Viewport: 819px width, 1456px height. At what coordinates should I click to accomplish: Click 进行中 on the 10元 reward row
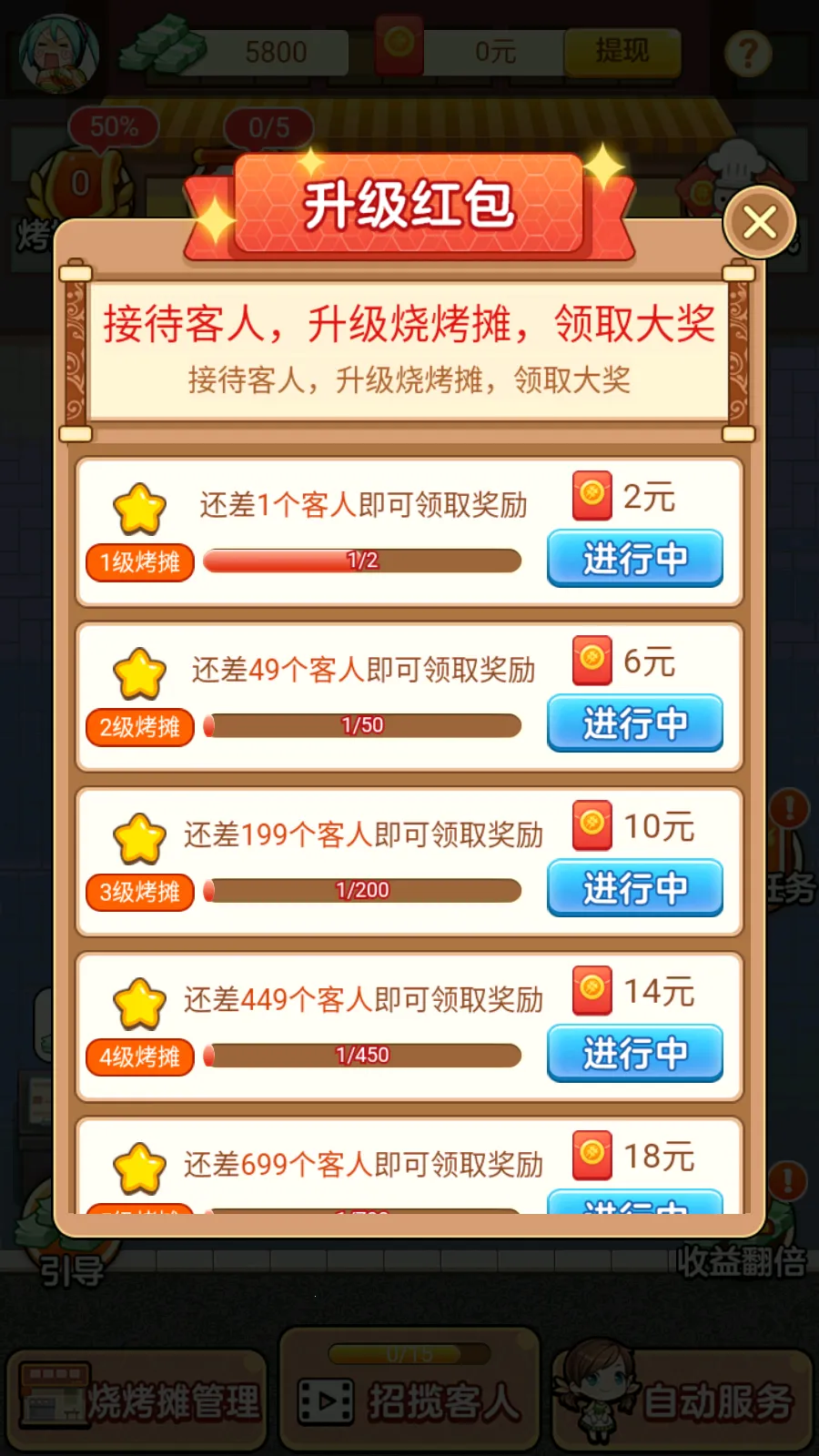click(634, 888)
